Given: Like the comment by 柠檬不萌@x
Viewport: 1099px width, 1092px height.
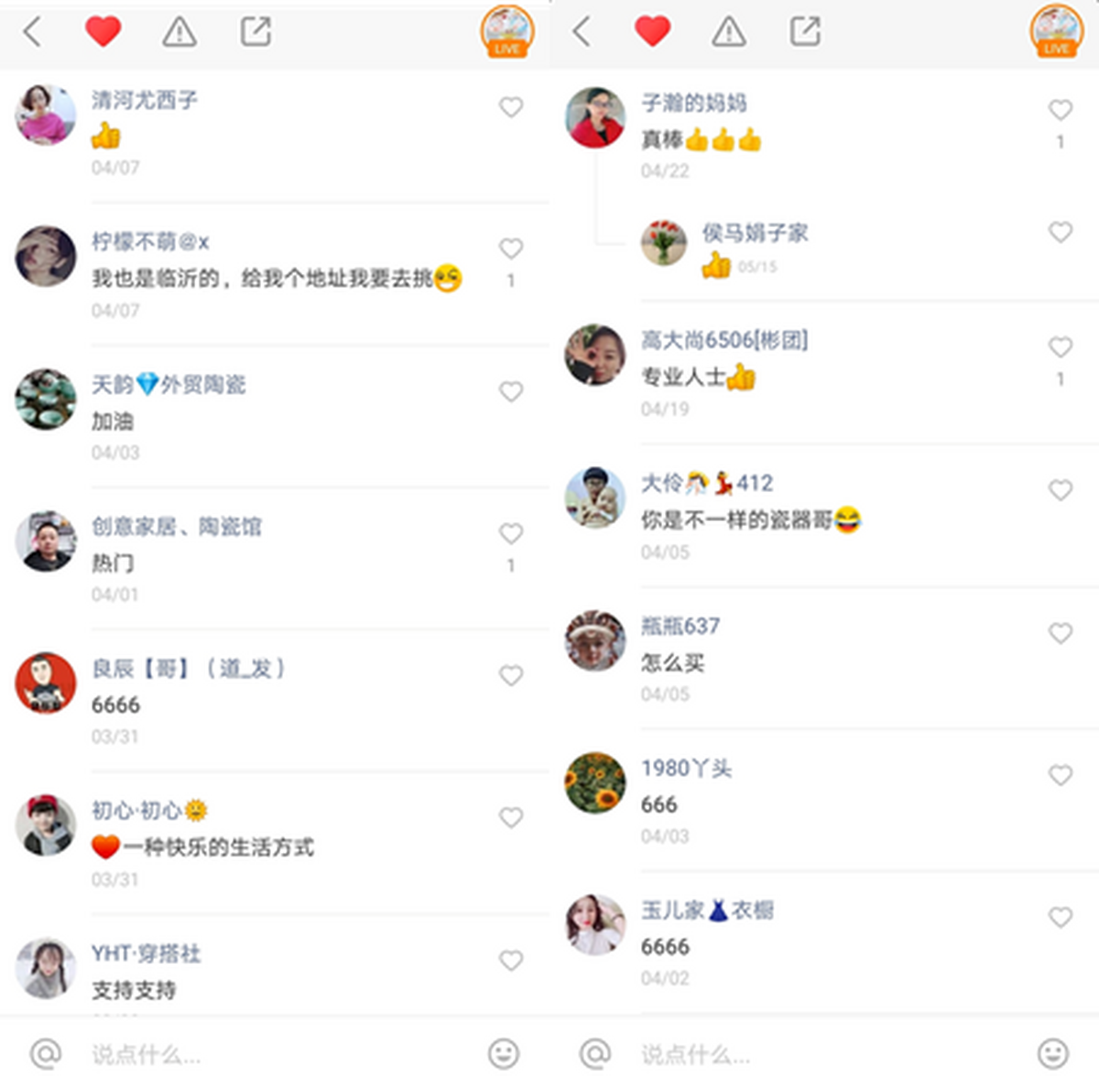Looking at the screenshot, I should click(511, 248).
